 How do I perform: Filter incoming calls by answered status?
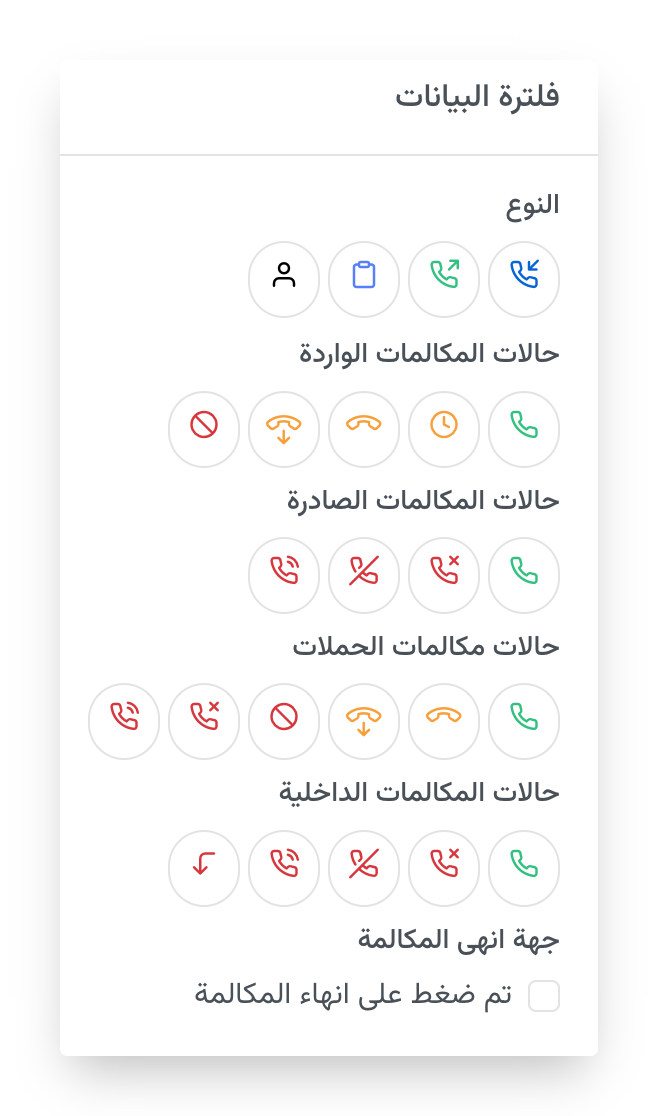524,429
